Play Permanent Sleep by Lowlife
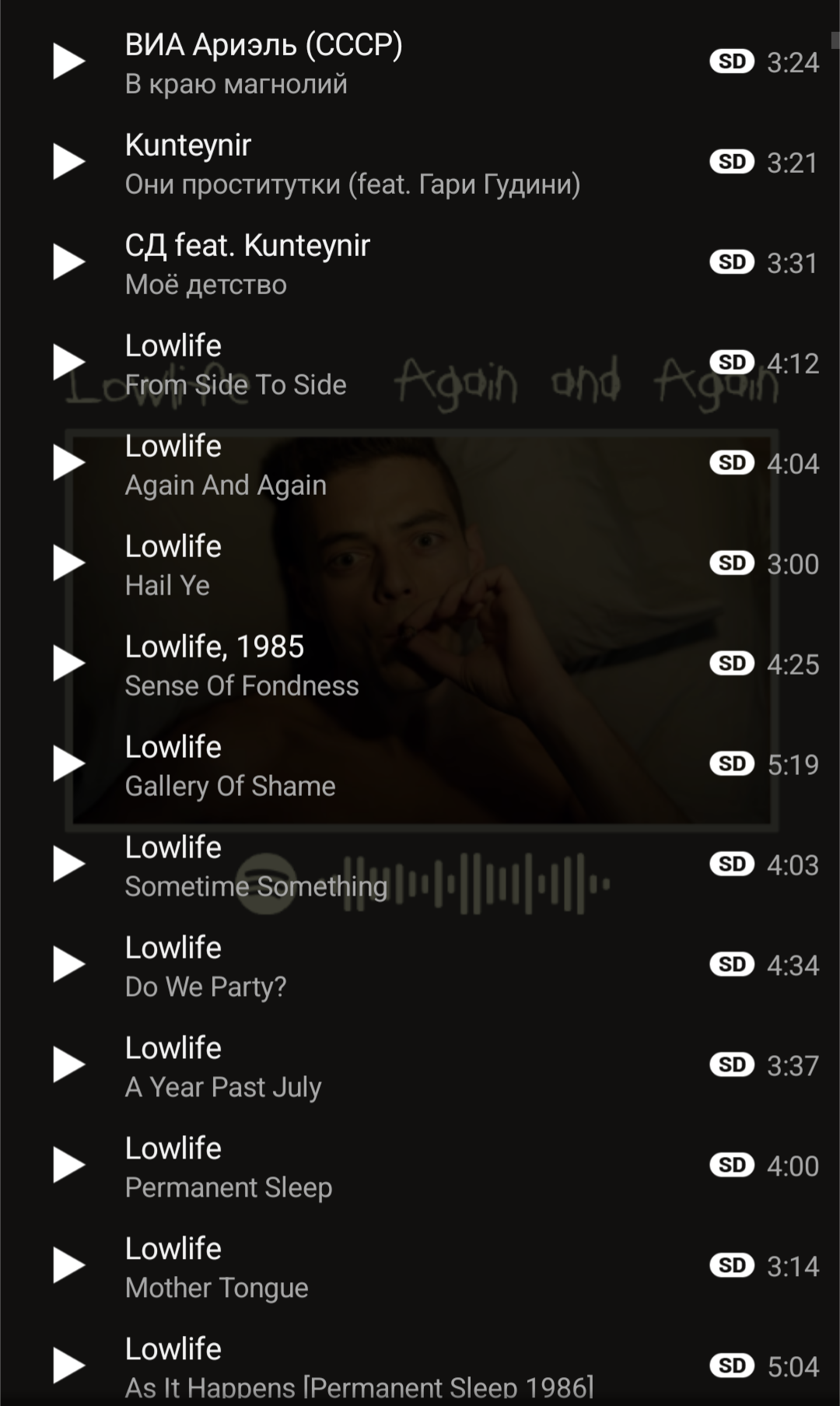The width and height of the screenshot is (840, 1406). pos(68,1166)
